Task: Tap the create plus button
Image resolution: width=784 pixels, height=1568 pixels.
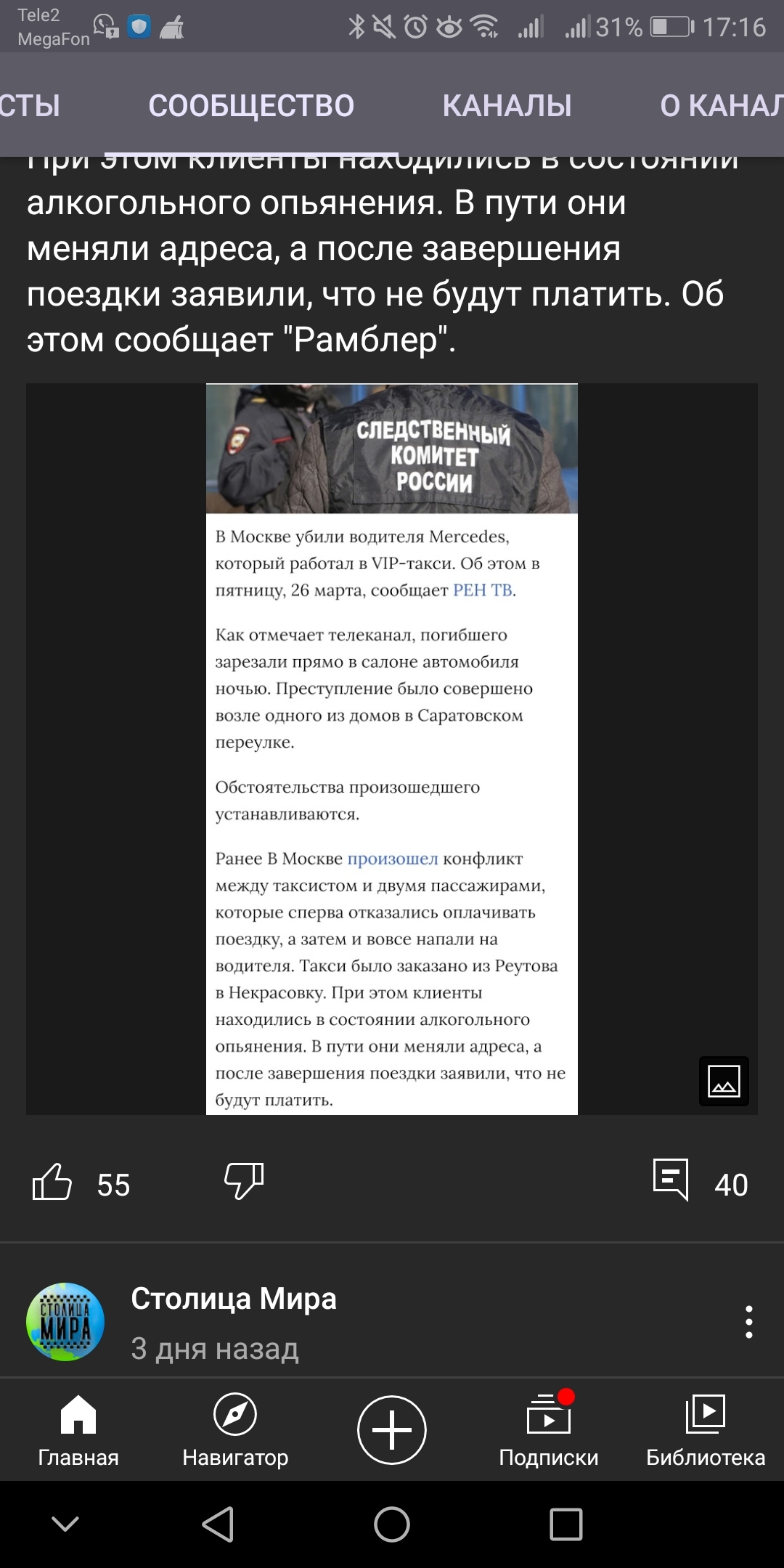Action: click(x=392, y=1430)
